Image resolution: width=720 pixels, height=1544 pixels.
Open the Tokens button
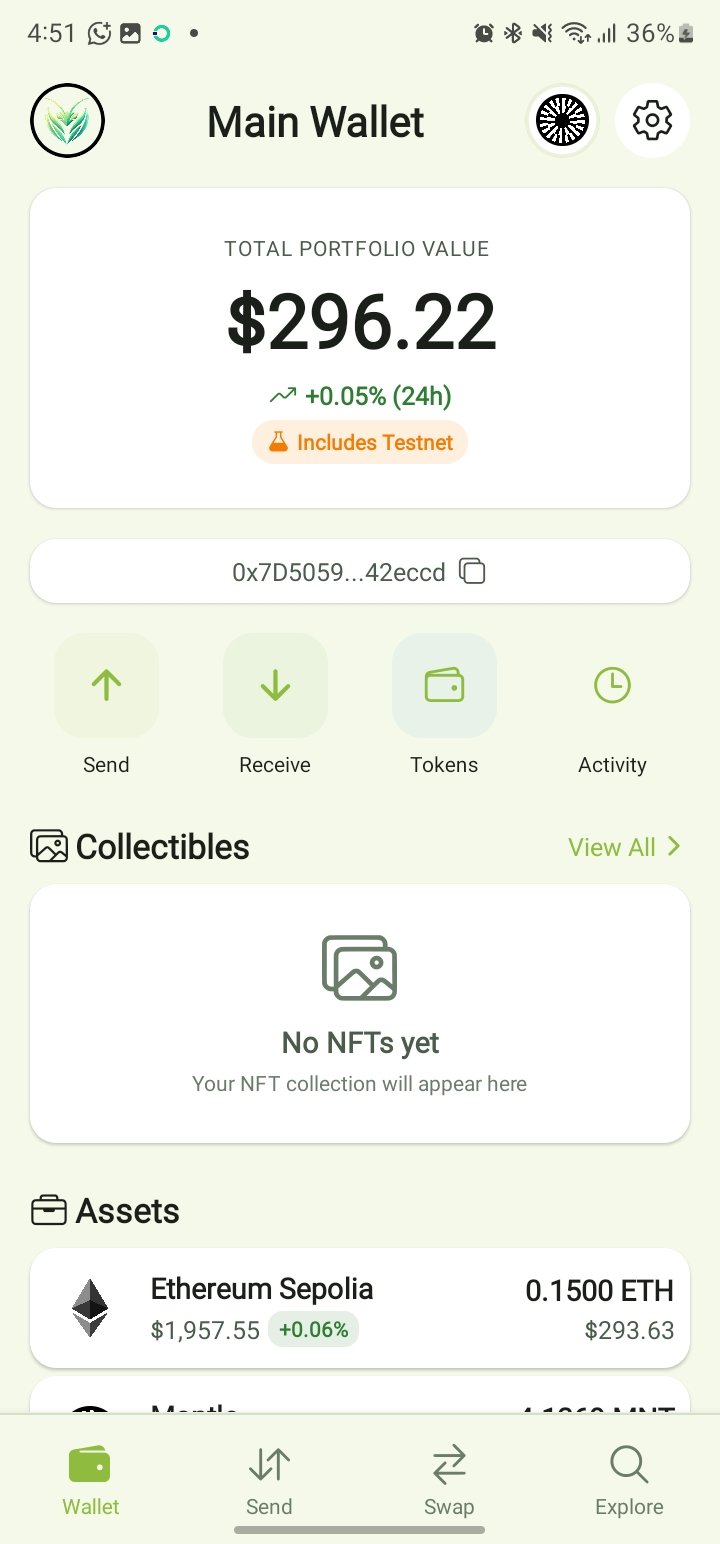pos(444,686)
